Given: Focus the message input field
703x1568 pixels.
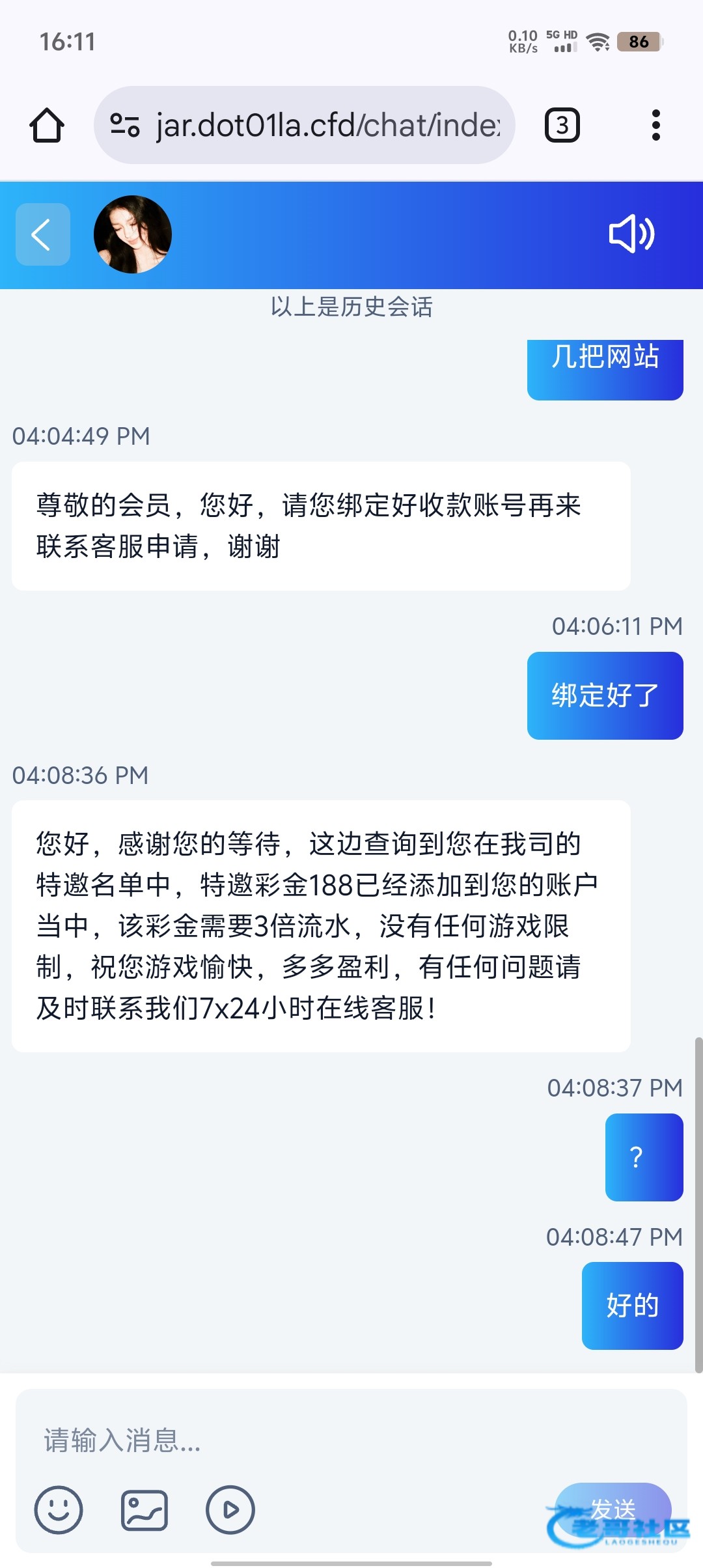Looking at the screenshot, I should [351, 1440].
